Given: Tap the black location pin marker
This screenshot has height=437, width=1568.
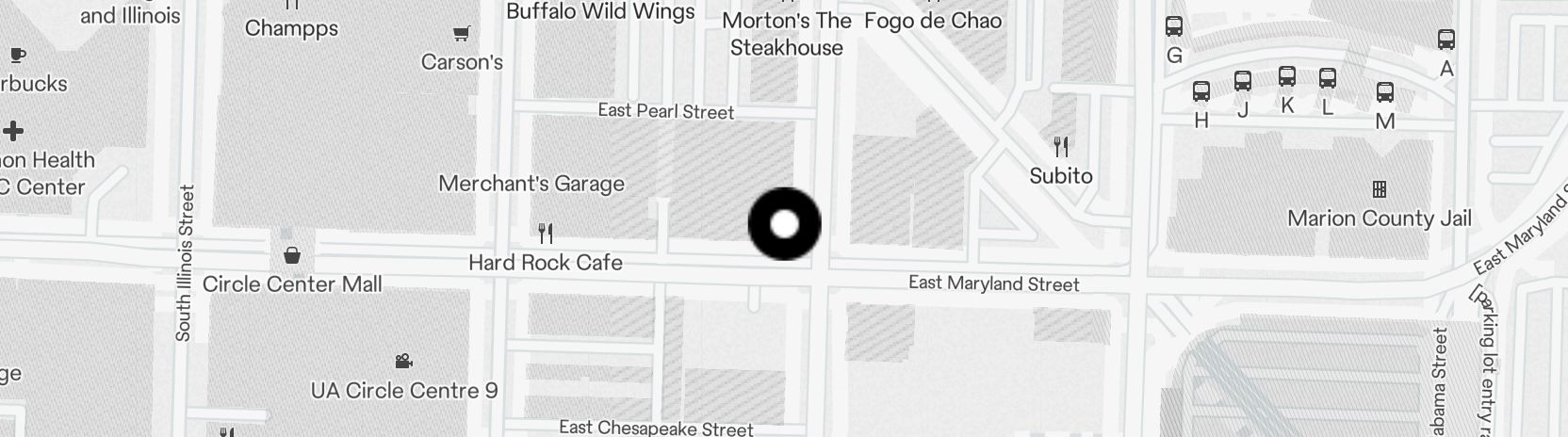Looking at the screenshot, I should click(784, 224).
